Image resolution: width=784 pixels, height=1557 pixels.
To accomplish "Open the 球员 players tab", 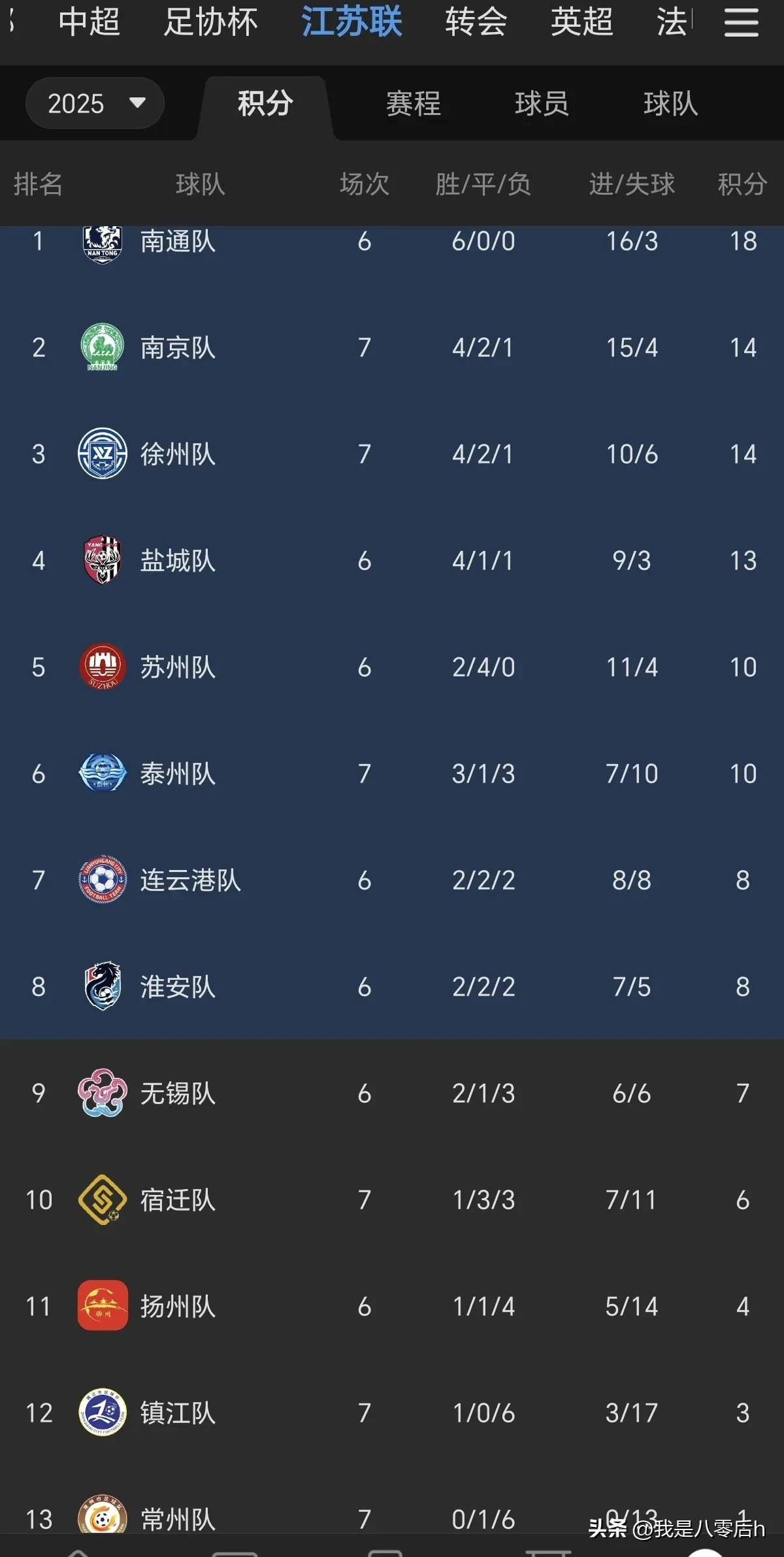I will tap(542, 103).
